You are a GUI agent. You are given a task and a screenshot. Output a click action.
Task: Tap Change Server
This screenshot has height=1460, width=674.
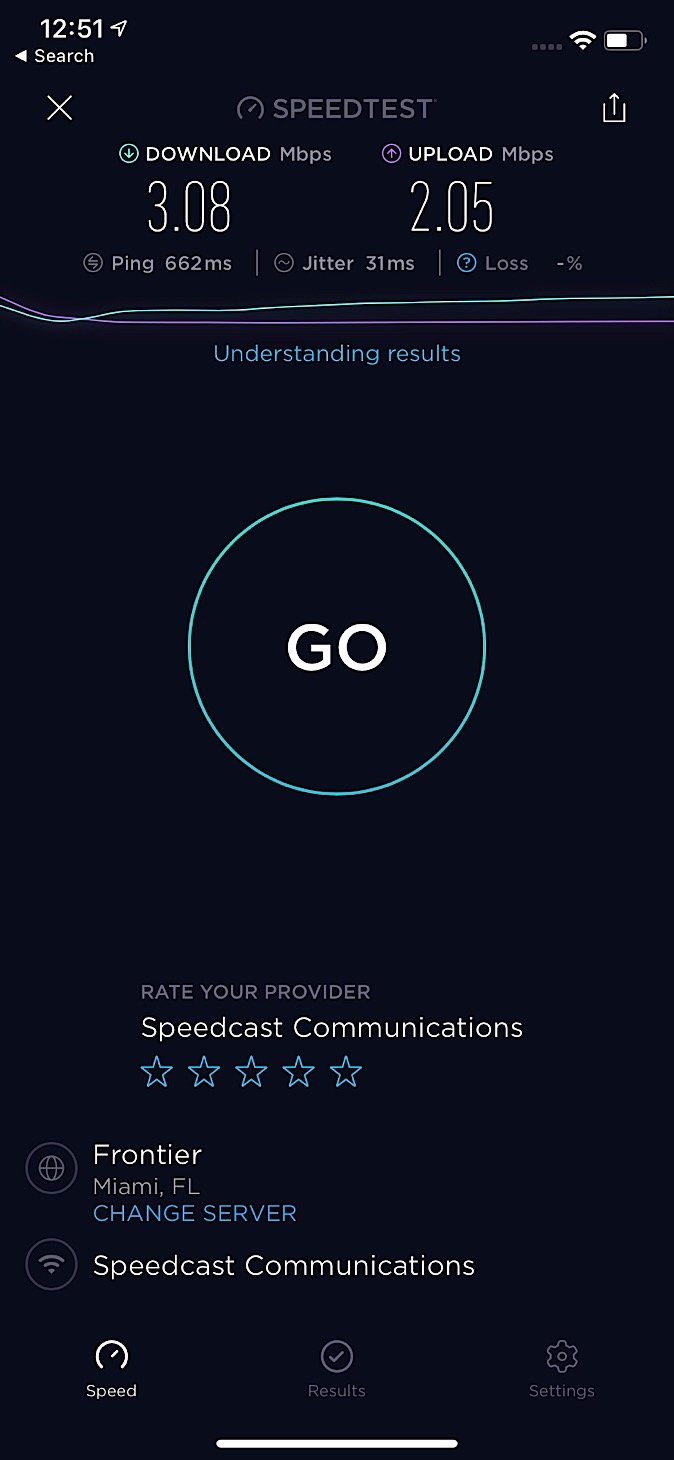point(195,1213)
